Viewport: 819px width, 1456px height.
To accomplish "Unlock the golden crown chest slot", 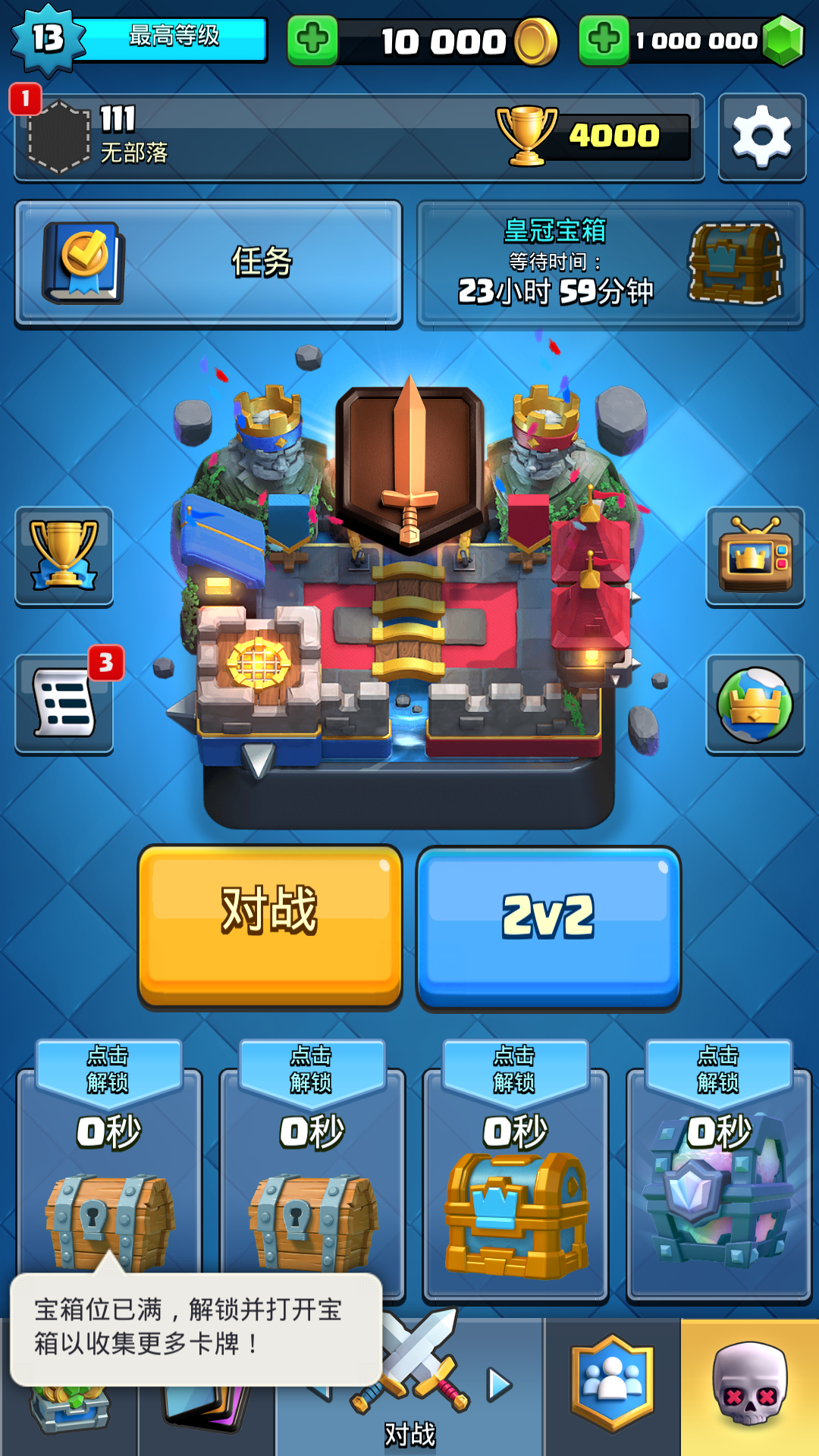I will (x=516, y=1183).
